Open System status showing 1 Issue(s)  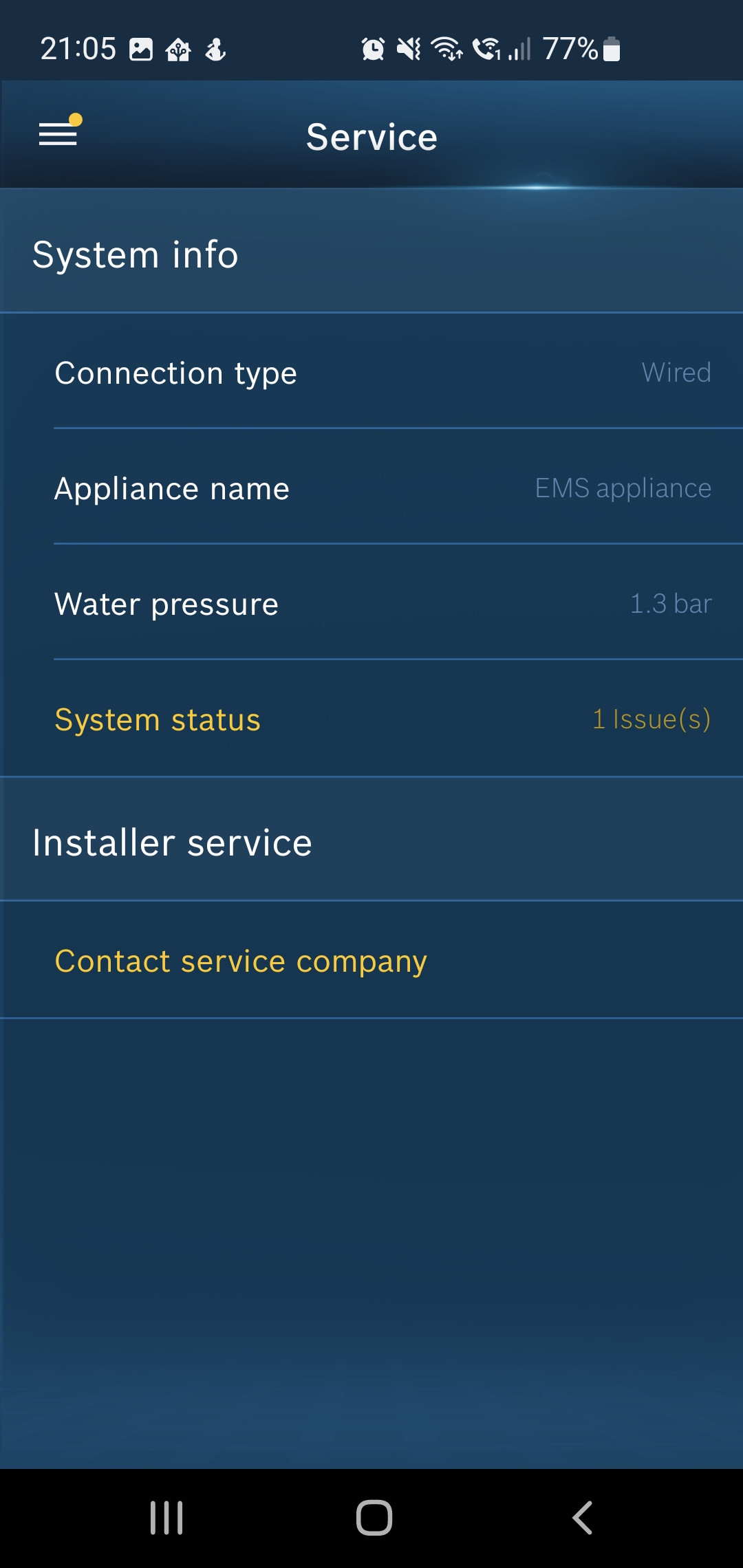371,719
